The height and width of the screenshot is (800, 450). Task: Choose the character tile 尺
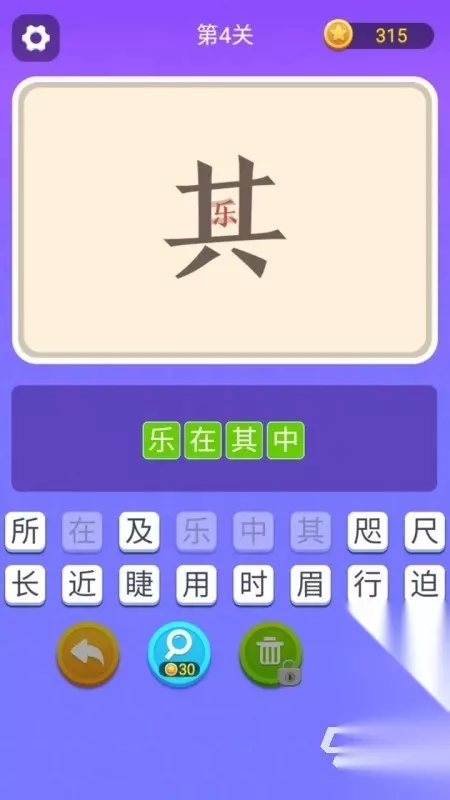coord(425,532)
